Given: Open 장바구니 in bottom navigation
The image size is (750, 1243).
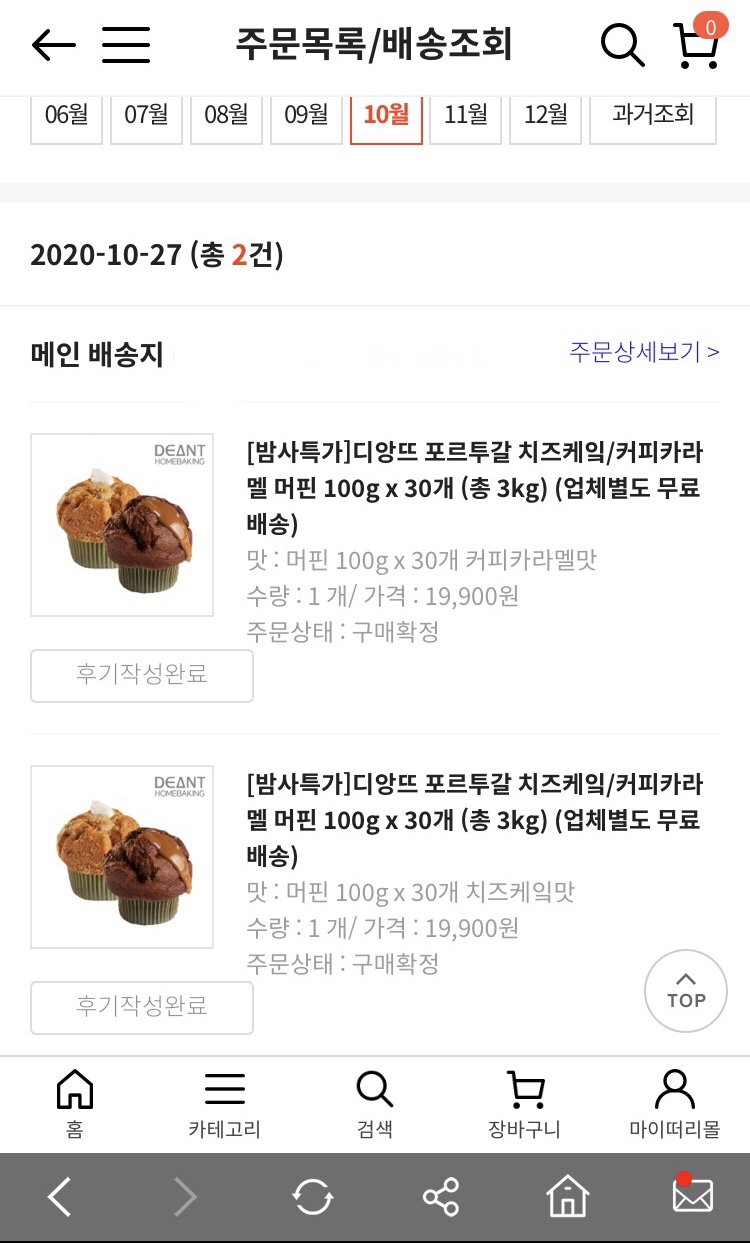Looking at the screenshot, I should pyautogui.click(x=525, y=1104).
